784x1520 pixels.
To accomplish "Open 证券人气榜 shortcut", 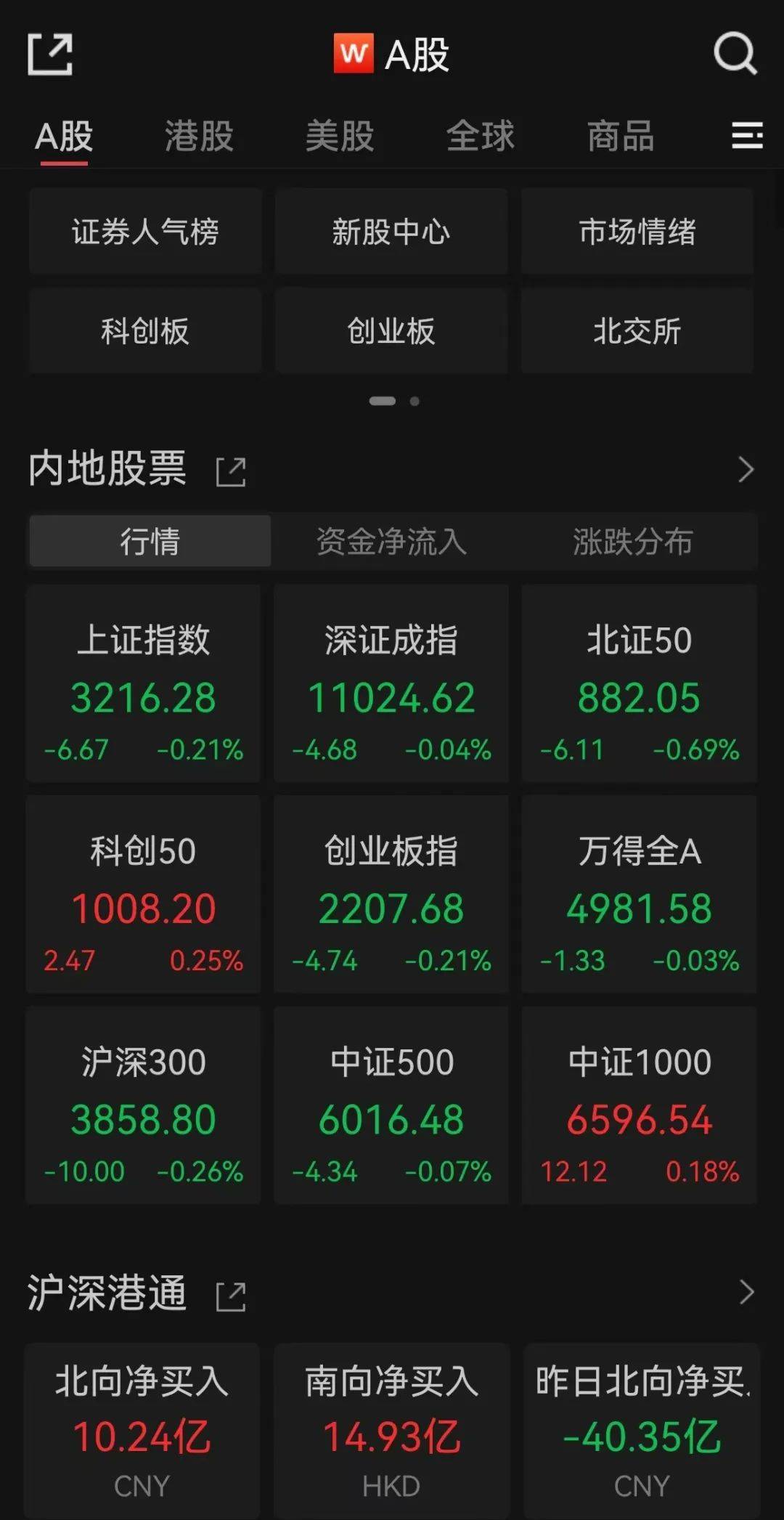I will point(145,232).
